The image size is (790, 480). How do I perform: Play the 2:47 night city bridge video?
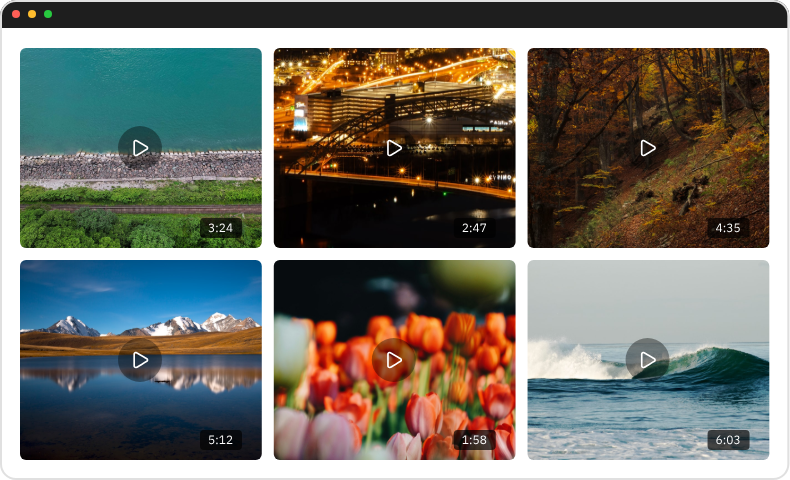coord(394,148)
